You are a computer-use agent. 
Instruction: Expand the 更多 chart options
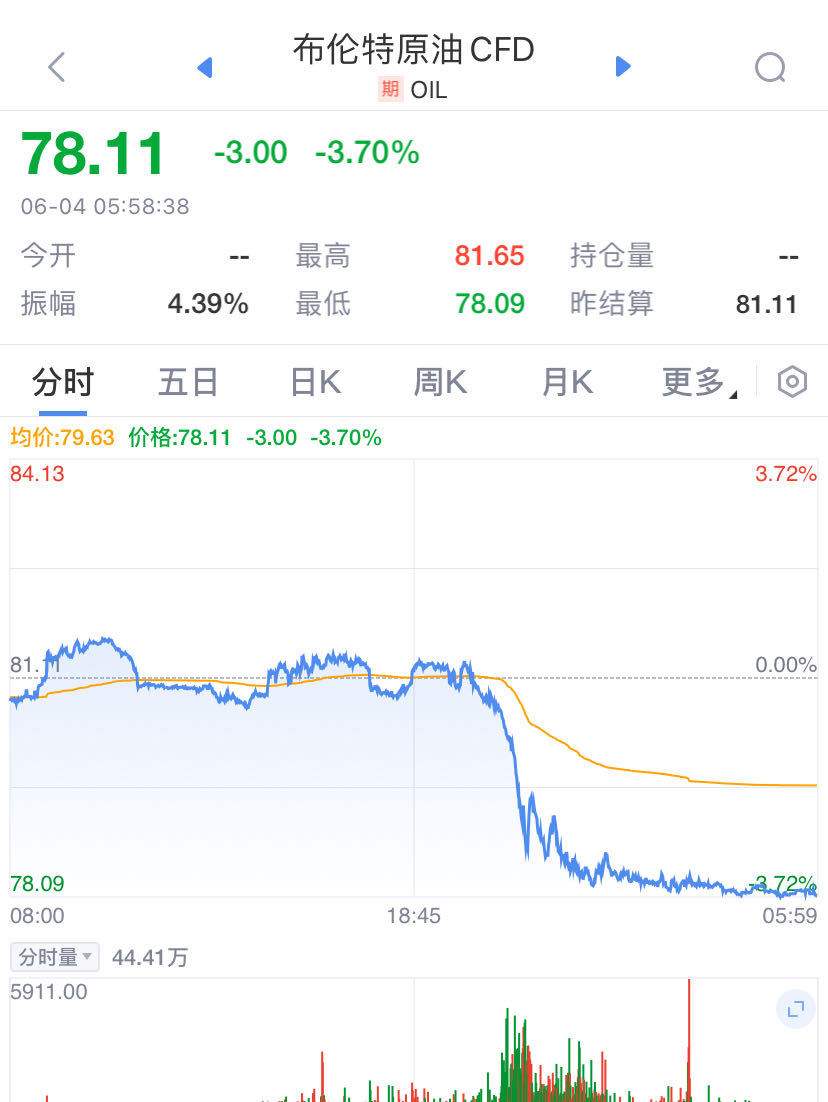(697, 382)
